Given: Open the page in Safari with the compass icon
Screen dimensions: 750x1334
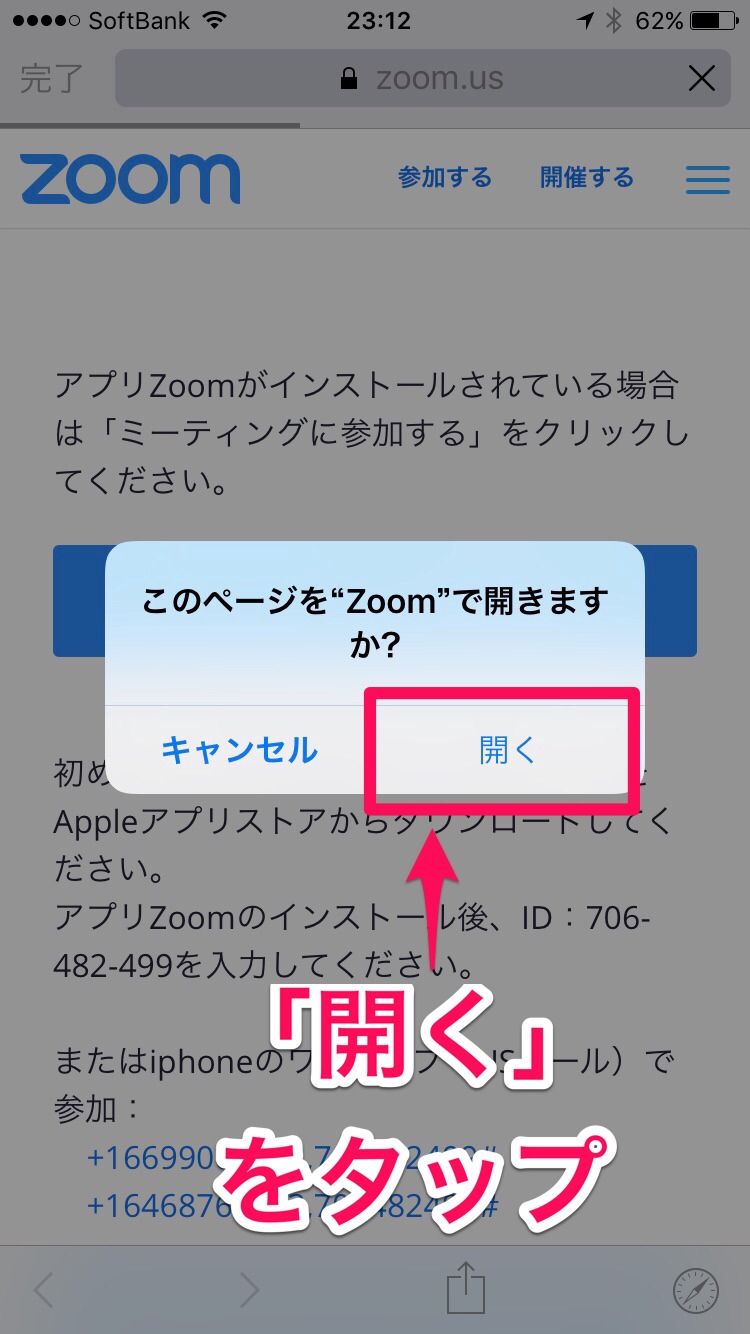Looking at the screenshot, I should tap(695, 1289).
